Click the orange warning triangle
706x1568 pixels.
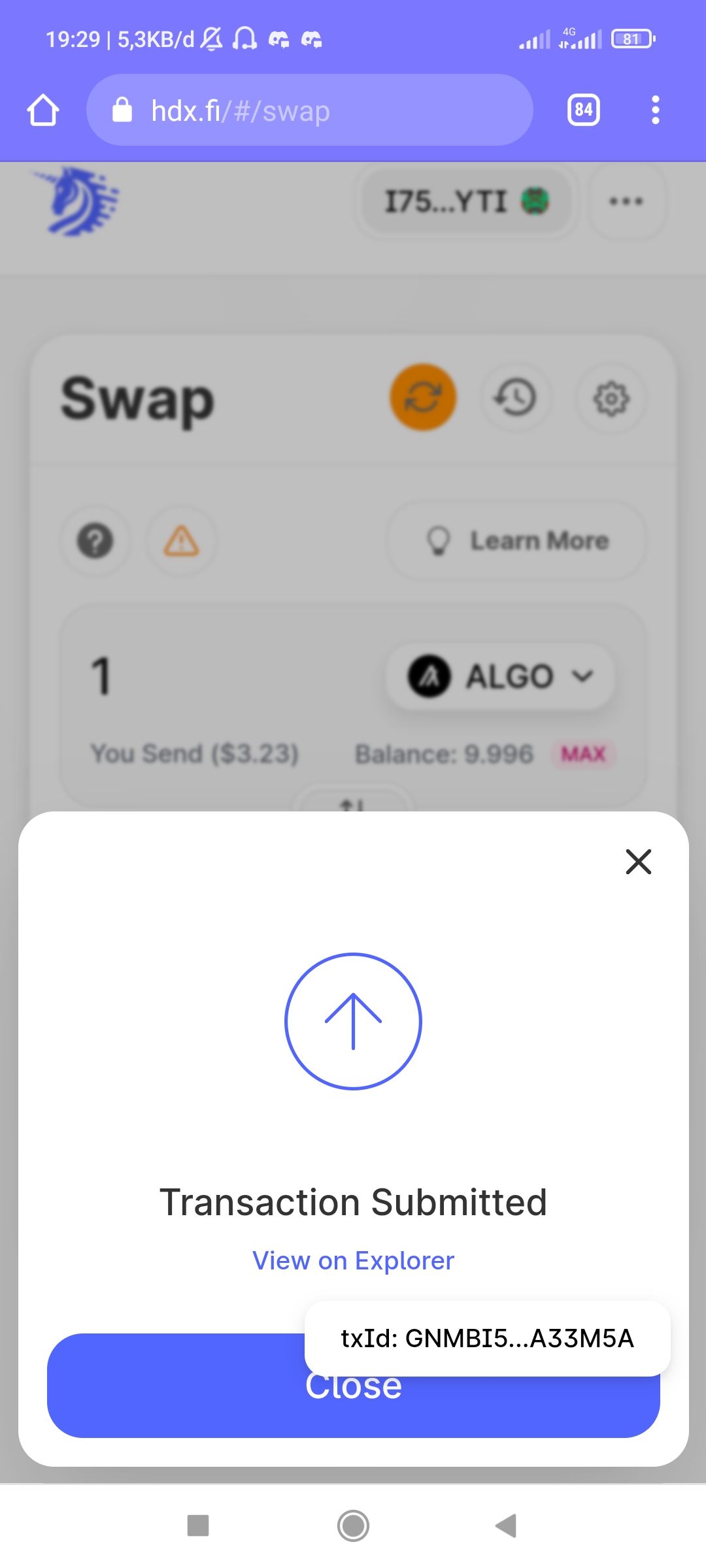tap(181, 541)
